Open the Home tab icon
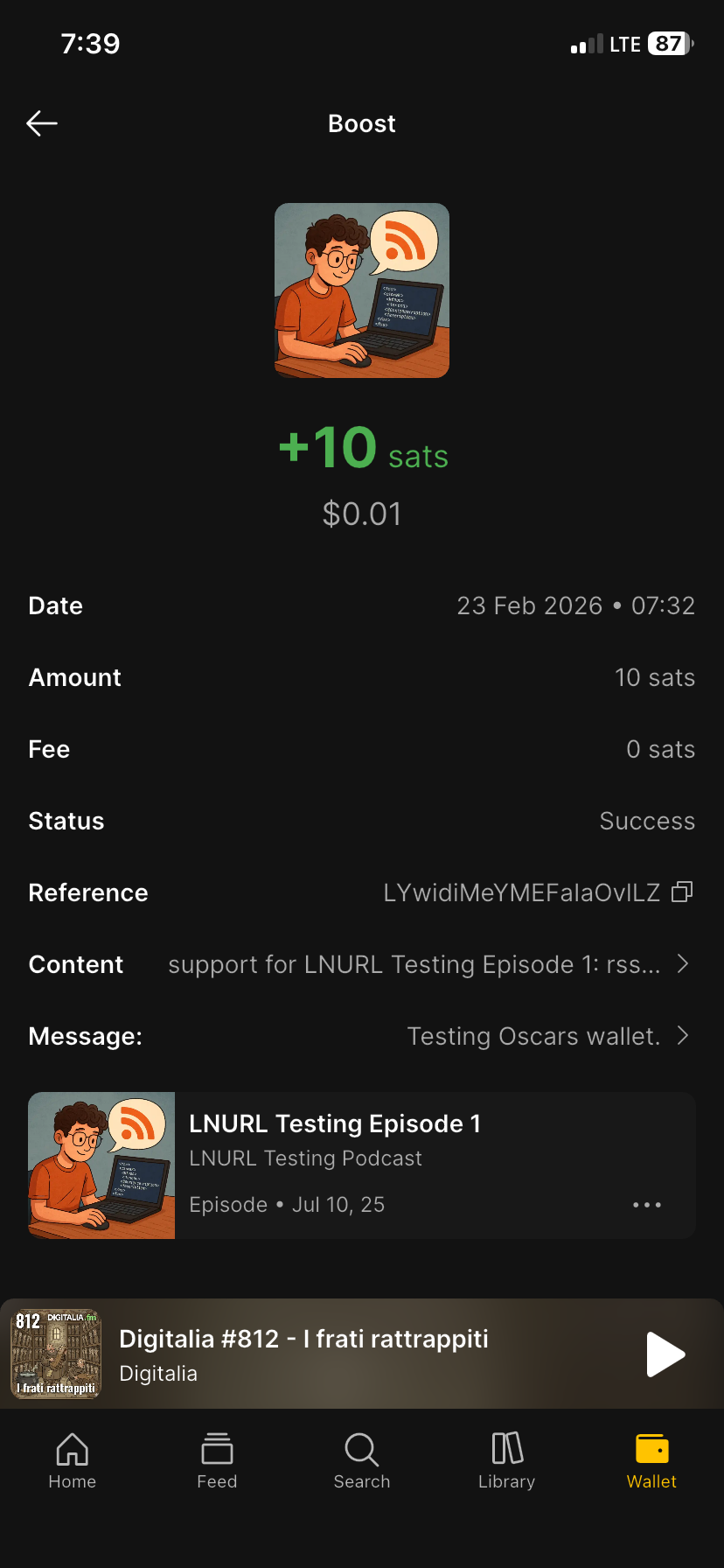 (72, 1459)
